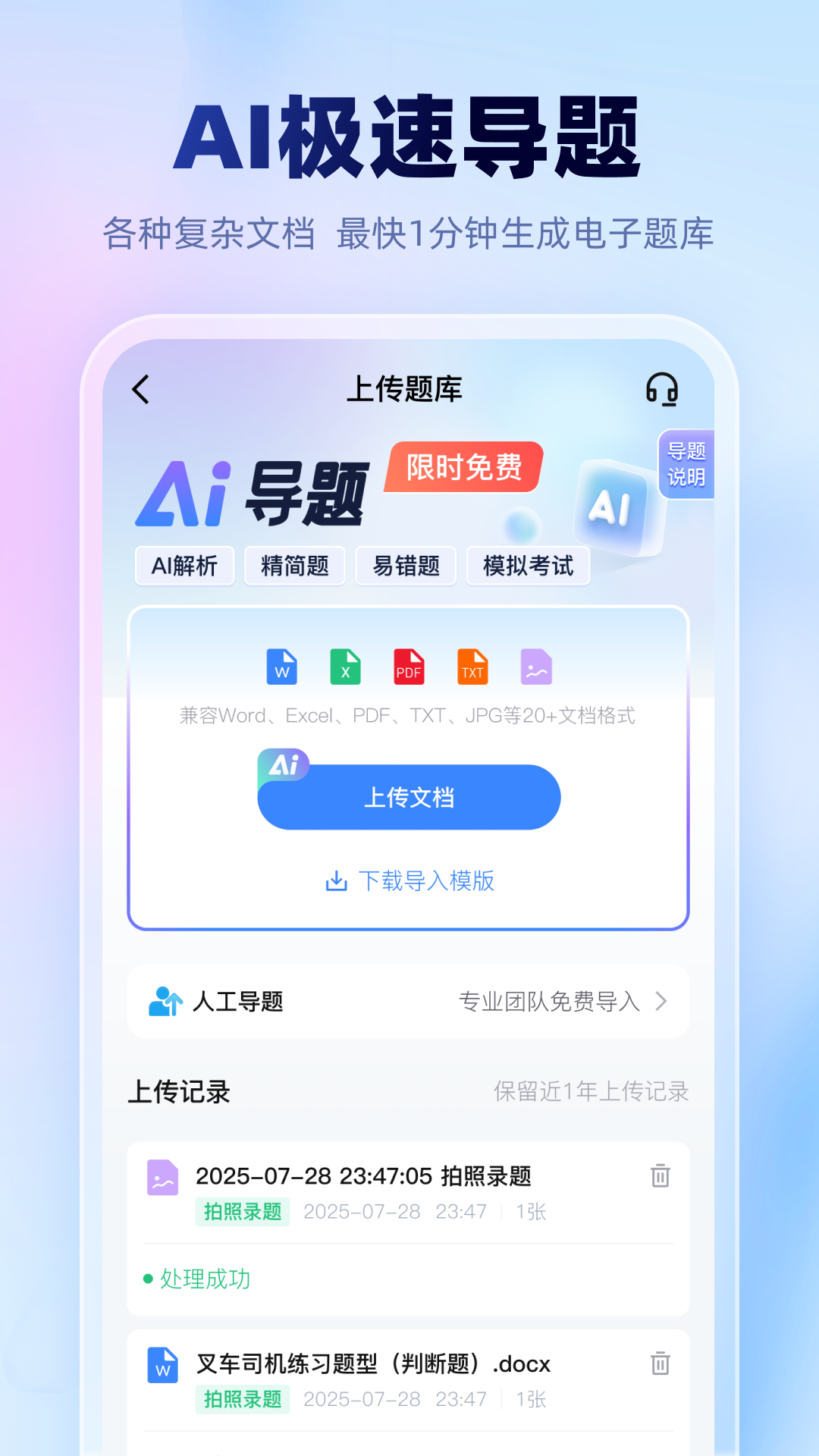
Task: Open customer service via the headphone icon
Action: (661, 389)
